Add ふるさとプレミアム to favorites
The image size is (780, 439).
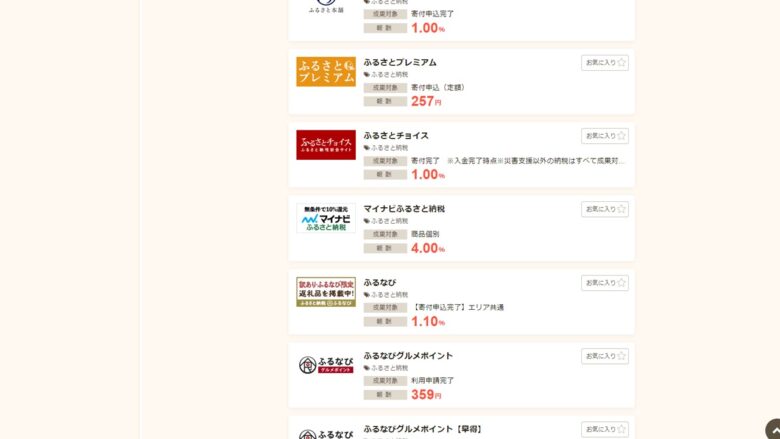605,63
